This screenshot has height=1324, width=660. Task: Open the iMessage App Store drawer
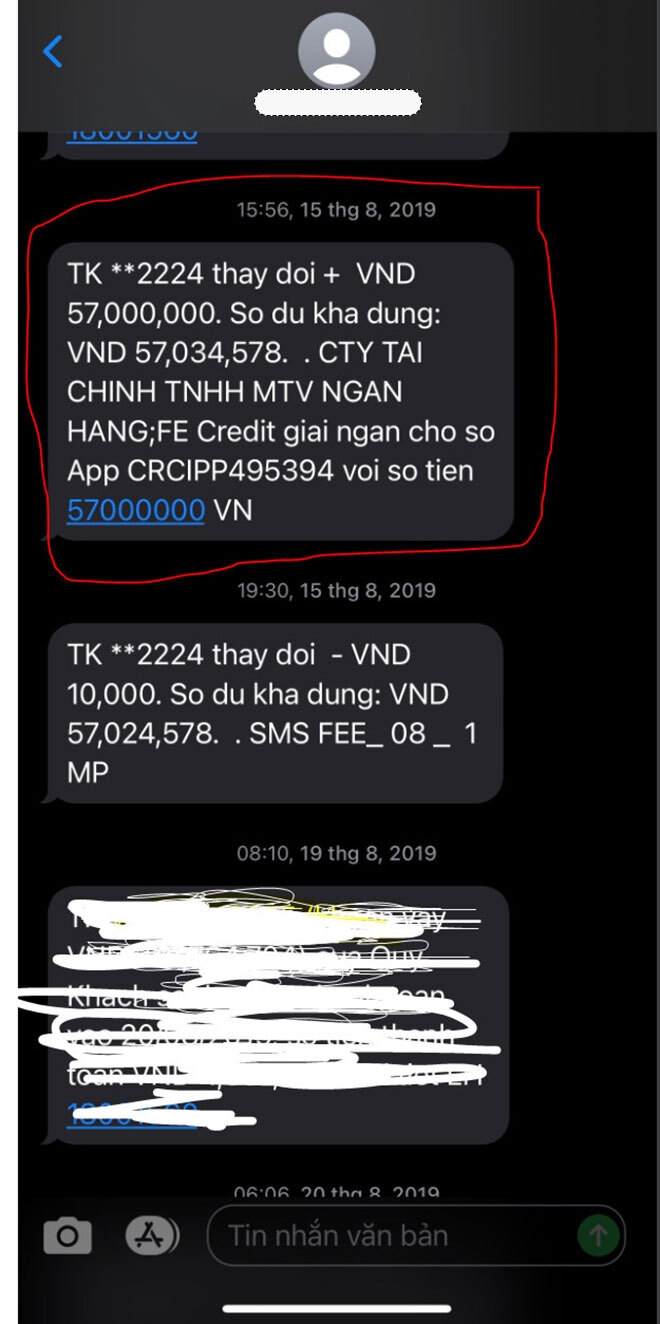[151, 1237]
